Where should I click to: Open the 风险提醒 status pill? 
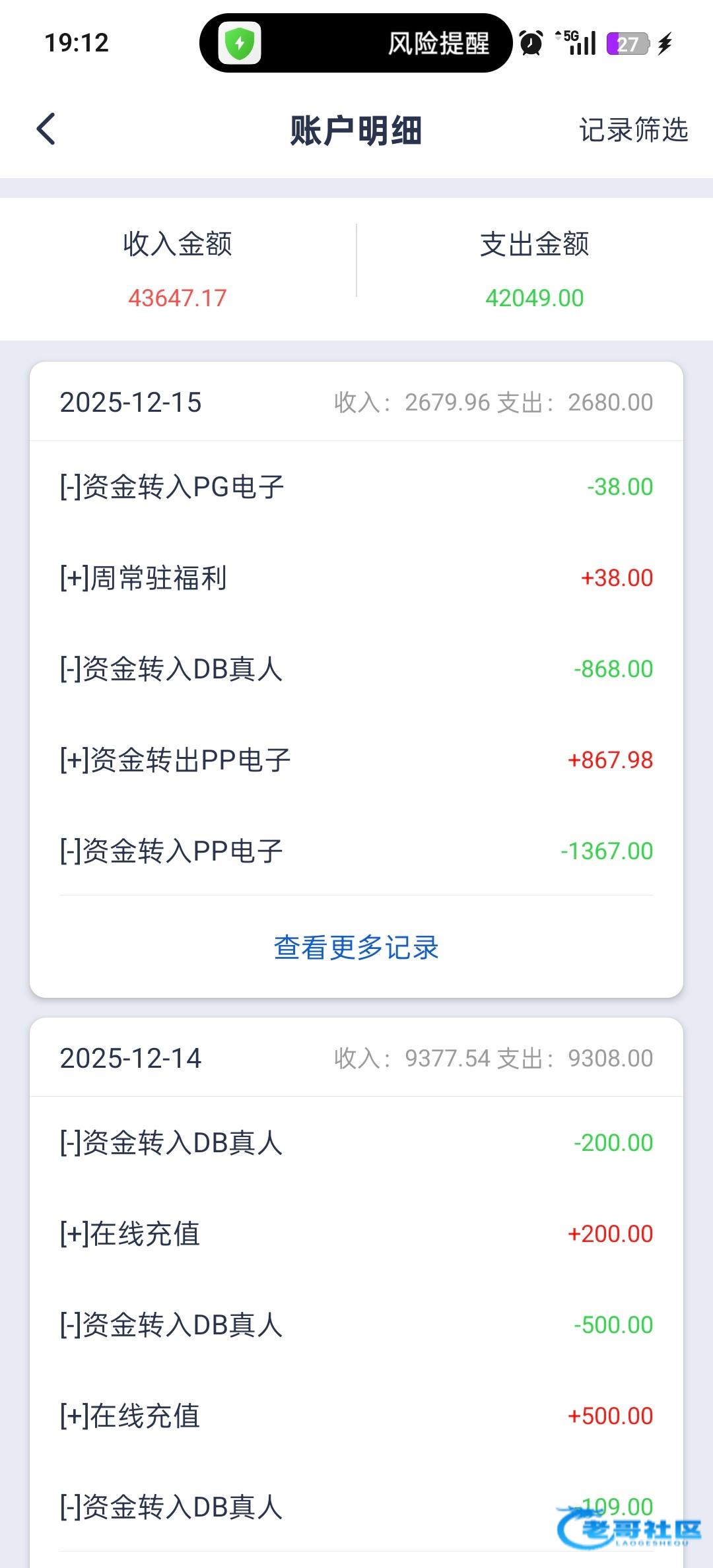[x=356, y=44]
